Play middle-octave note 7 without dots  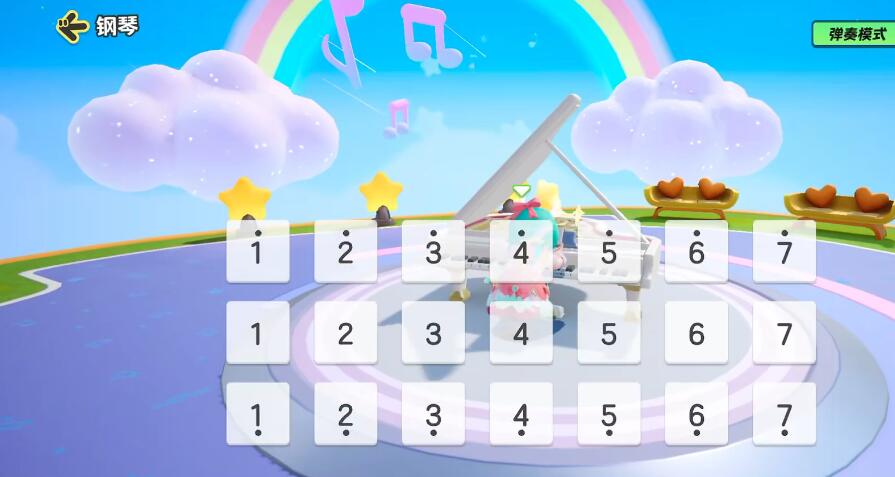coord(784,332)
